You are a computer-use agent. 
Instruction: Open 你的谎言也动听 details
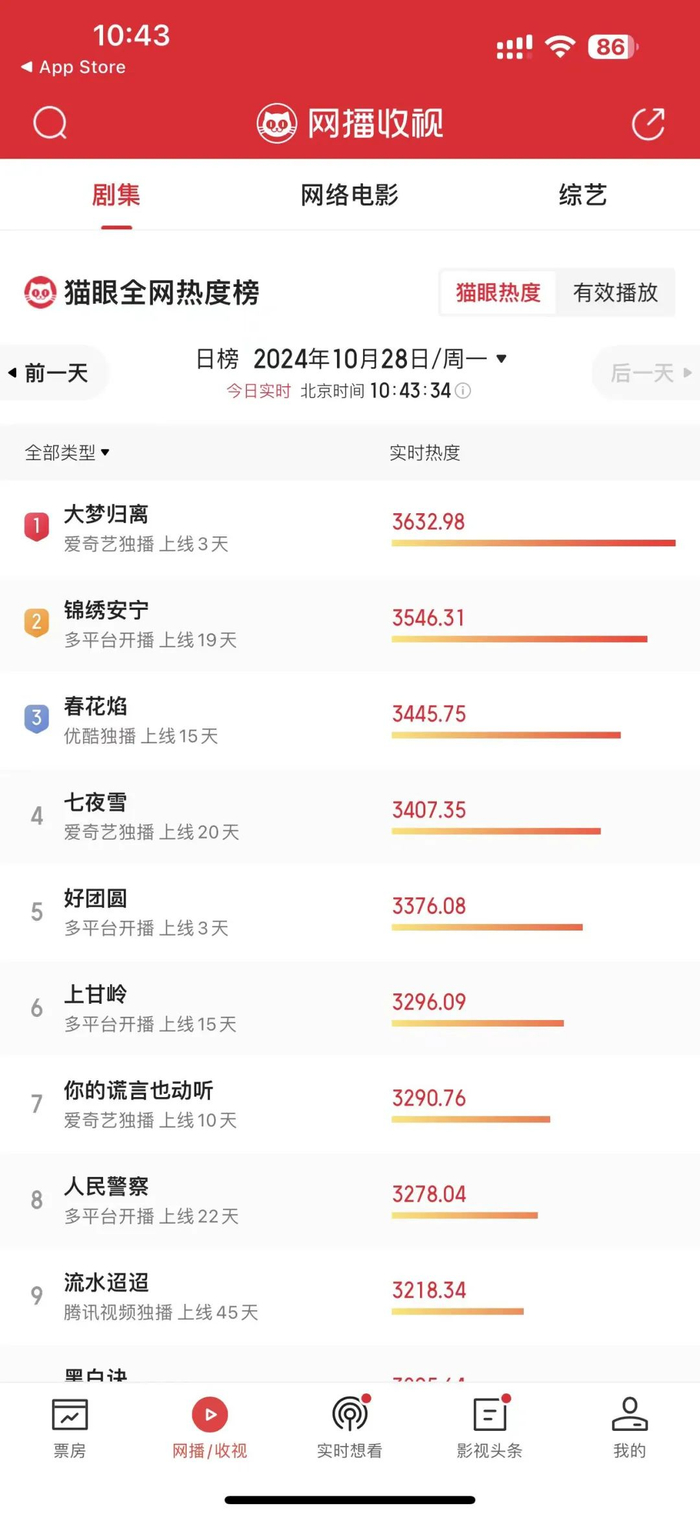[x=138, y=1092]
